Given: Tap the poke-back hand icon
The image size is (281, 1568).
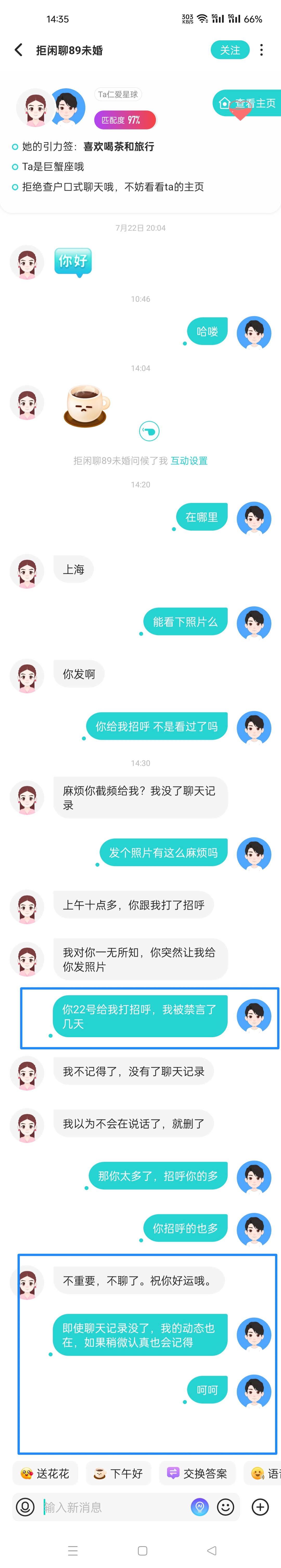Looking at the screenshot, I should click(149, 431).
